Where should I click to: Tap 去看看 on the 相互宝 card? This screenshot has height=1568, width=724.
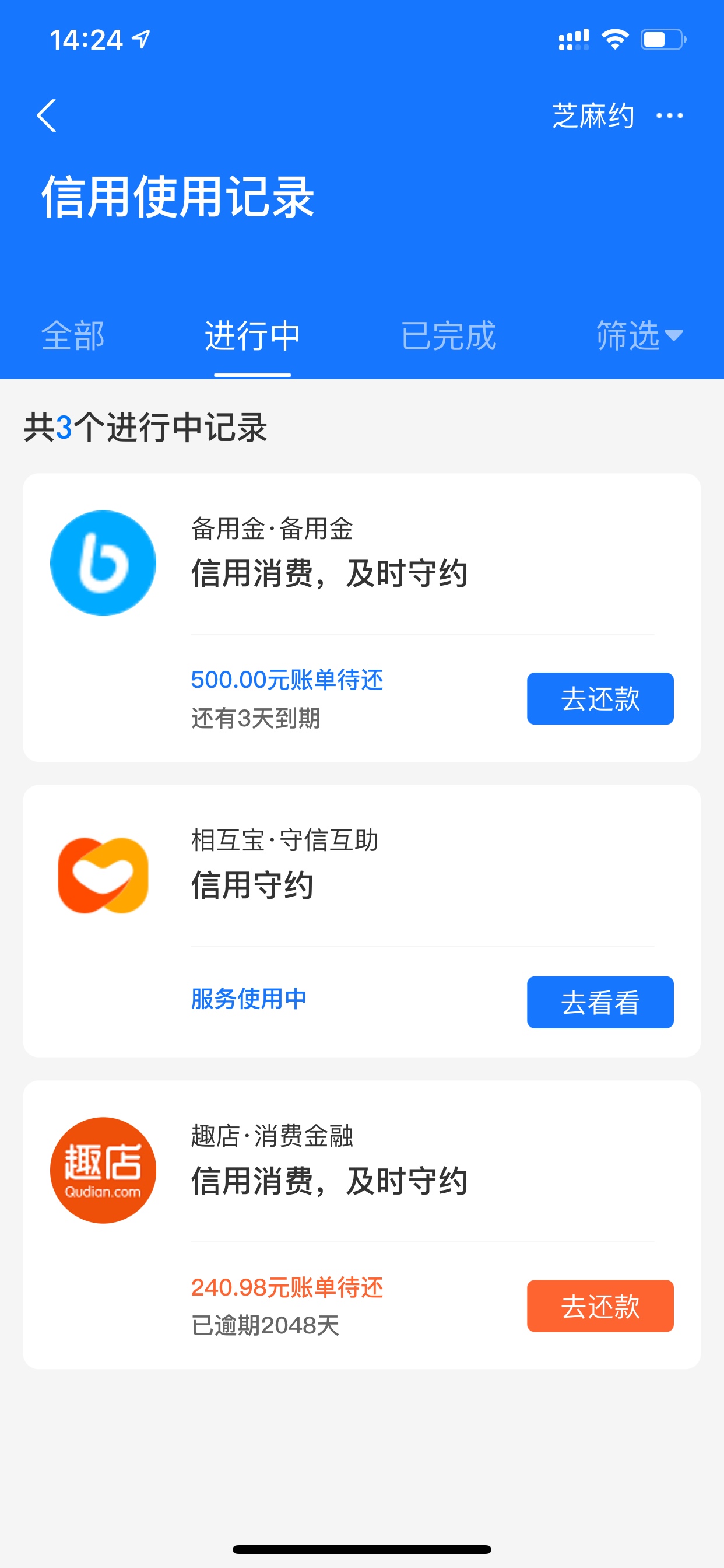click(x=600, y=1002)
